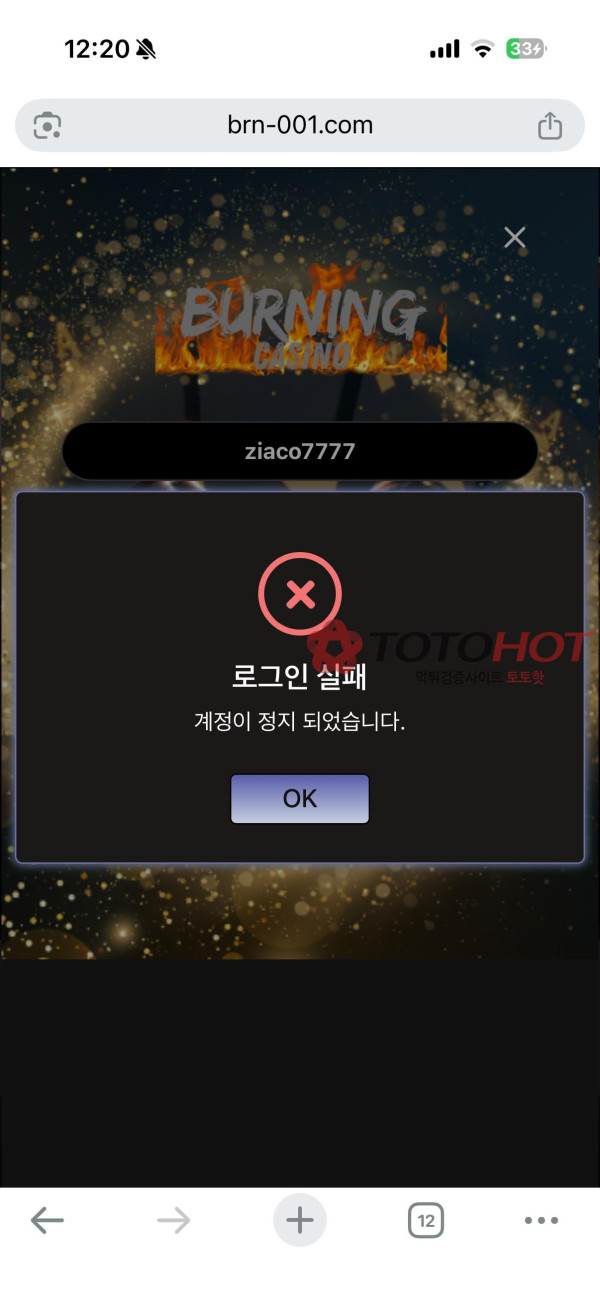Open the browser overflow menu
Viewport: 600px width, 1304px height.
pos(541,1220)
